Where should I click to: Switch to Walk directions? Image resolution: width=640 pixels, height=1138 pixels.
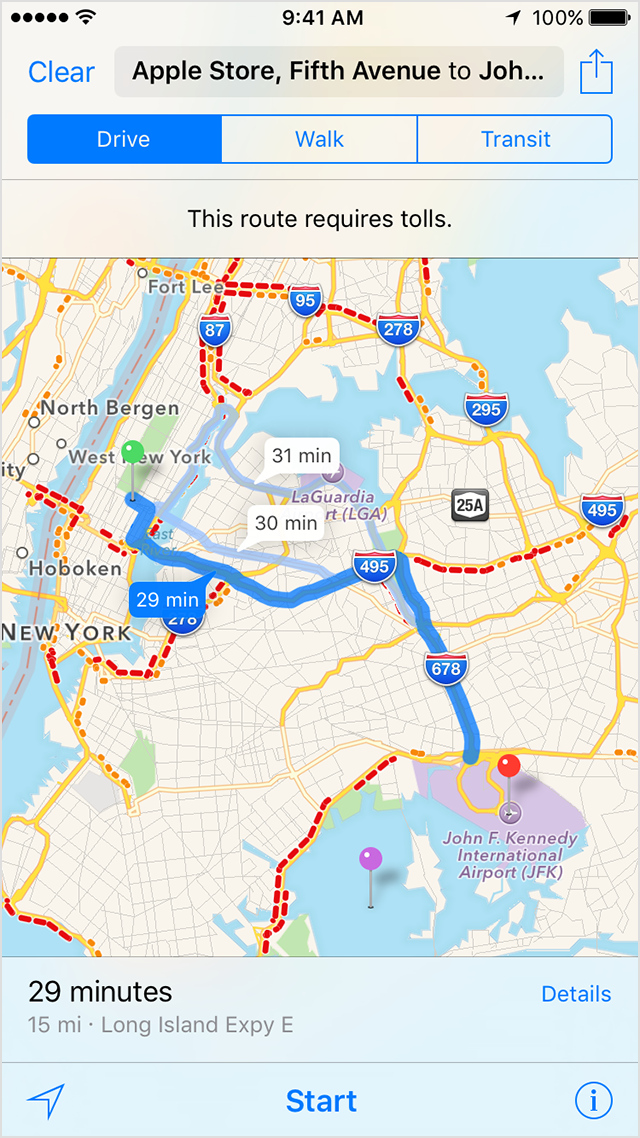pyautogui.click(x=319, y=139)
